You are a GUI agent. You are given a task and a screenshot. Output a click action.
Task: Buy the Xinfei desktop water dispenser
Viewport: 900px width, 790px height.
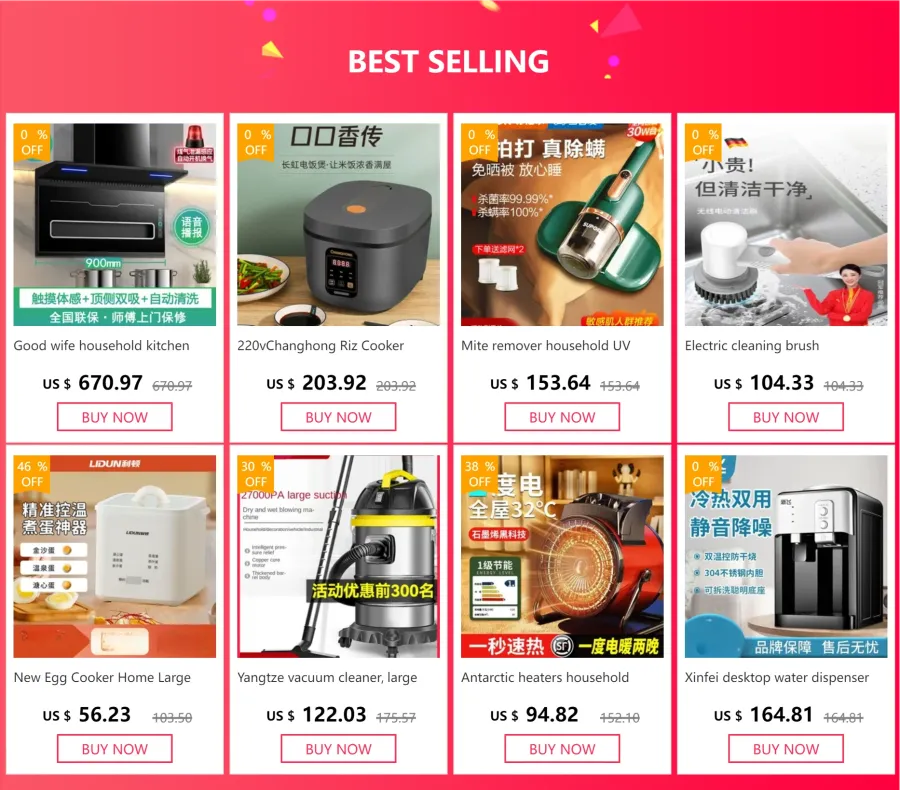[786, 749]
